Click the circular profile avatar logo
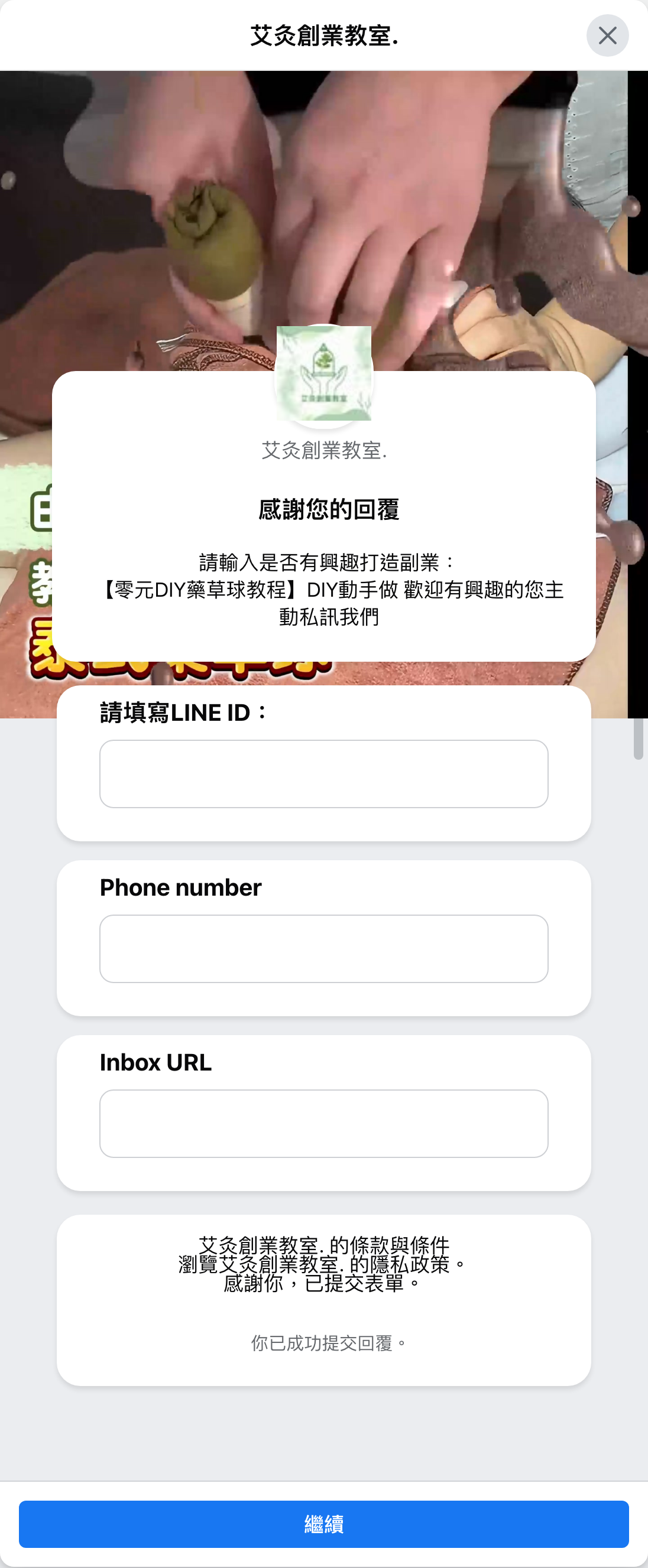The image size is (648, 1568). coord(323,374)
